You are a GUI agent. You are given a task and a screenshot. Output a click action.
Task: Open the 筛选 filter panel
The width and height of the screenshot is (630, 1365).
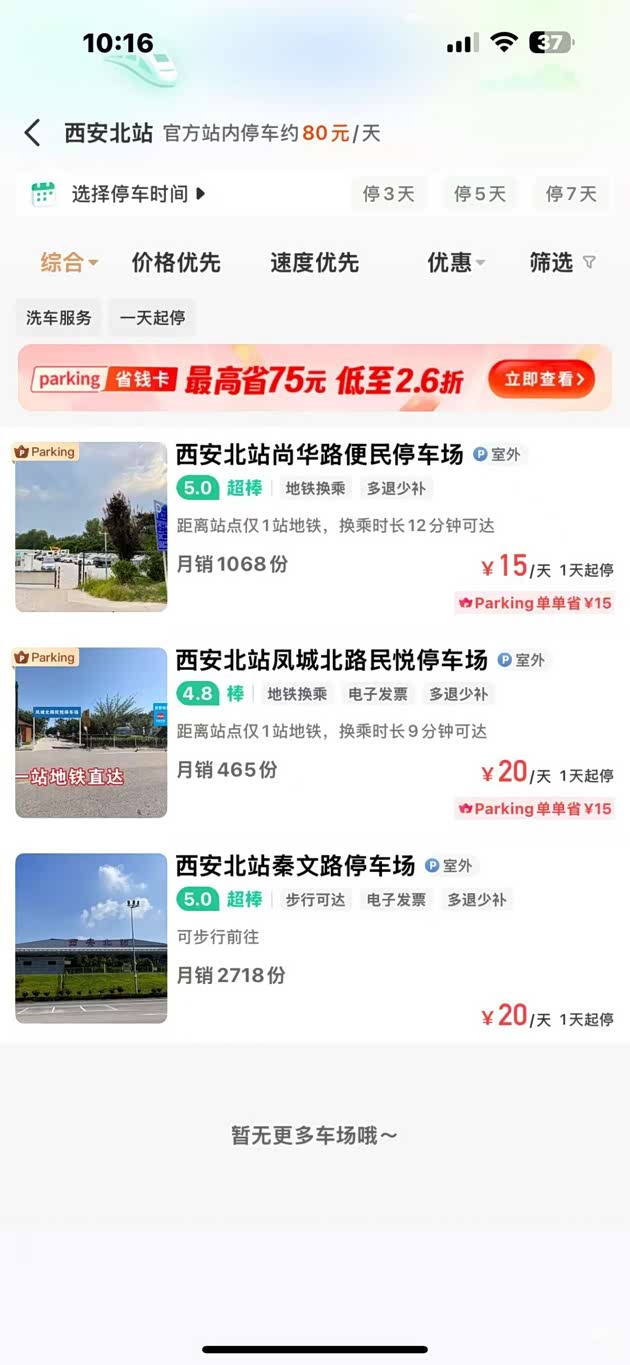coord(562,263)
